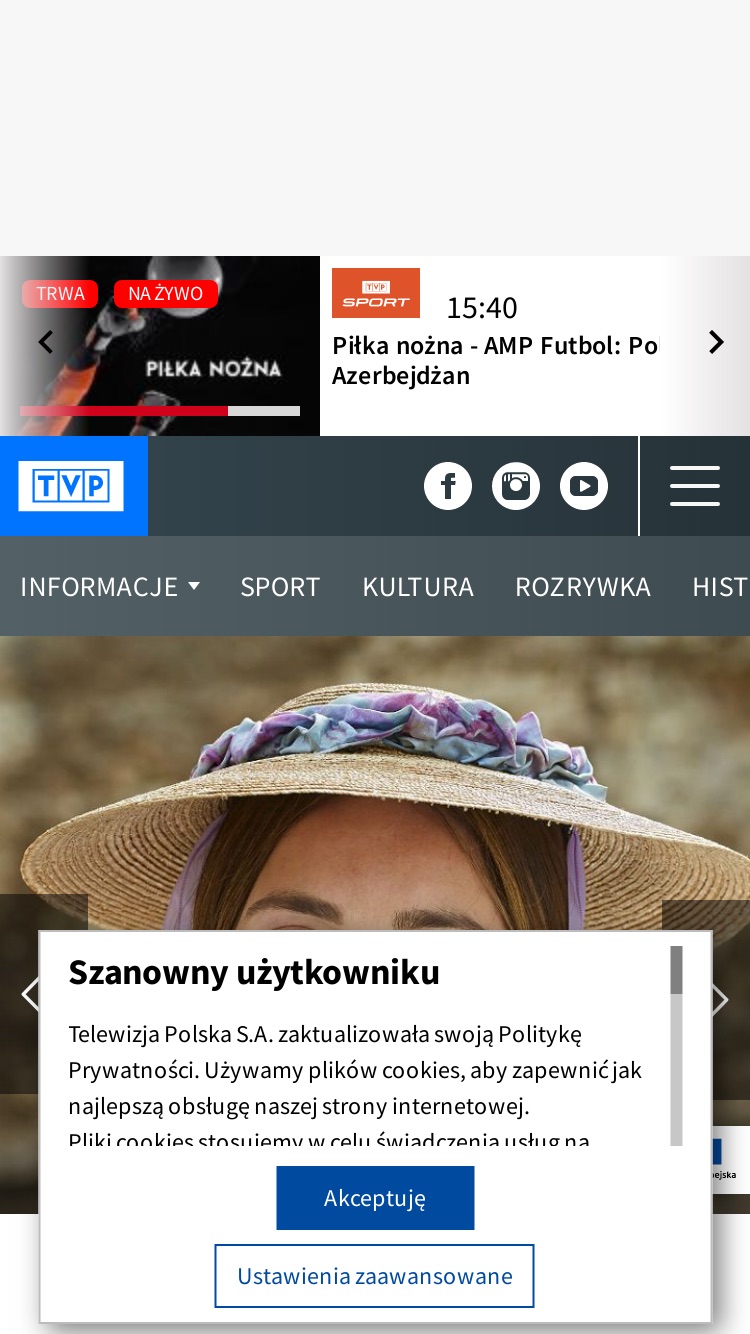Visit the TVP Facebook page

[448, 486]
